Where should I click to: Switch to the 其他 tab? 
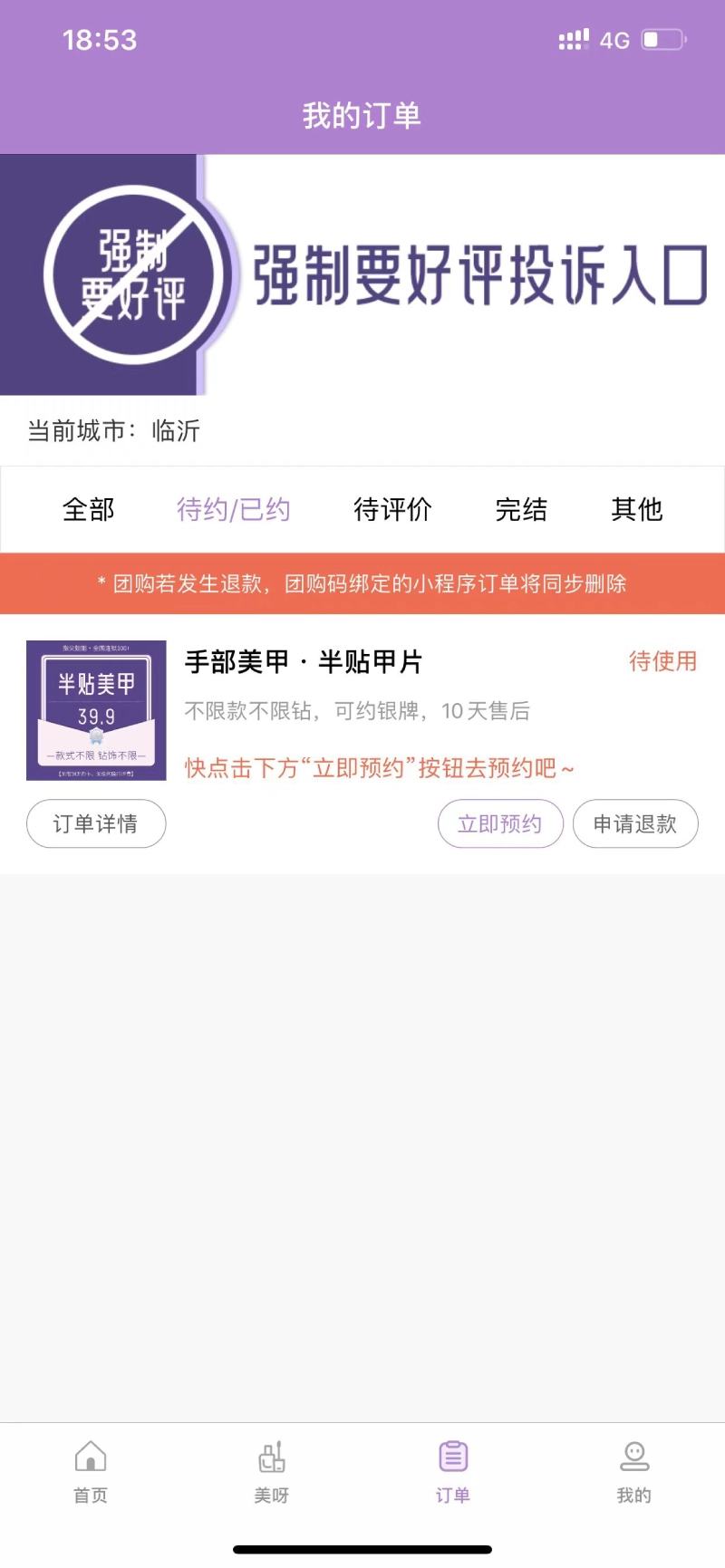pos(638,510)
